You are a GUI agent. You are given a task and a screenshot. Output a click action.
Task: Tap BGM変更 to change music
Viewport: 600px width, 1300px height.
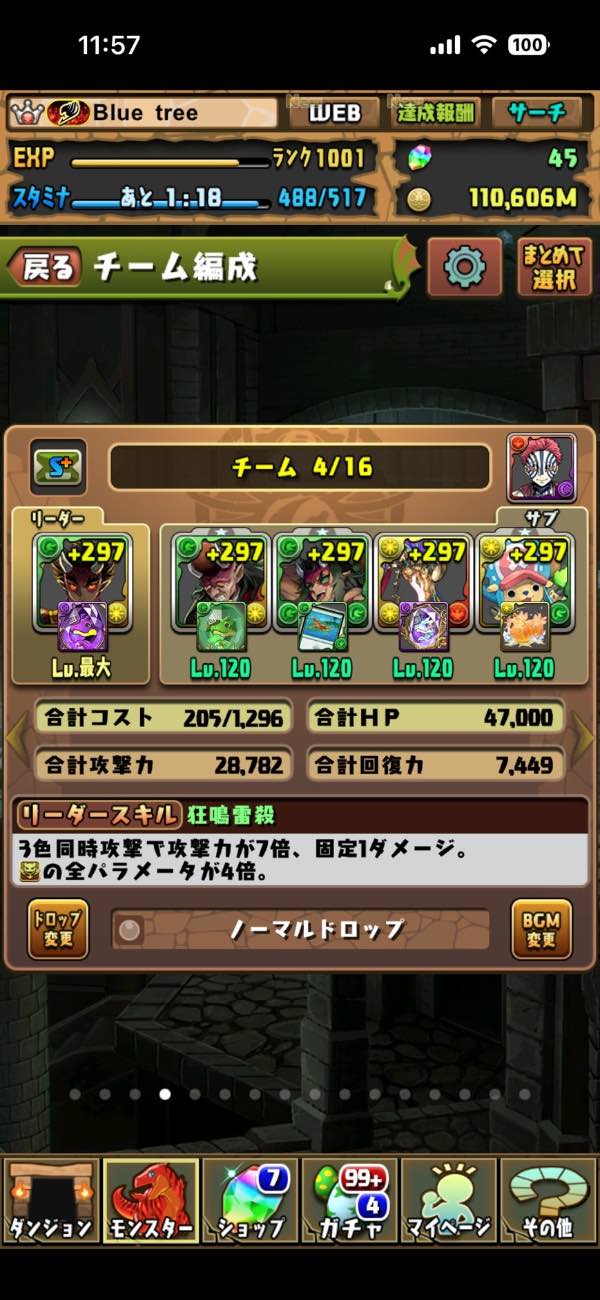click(x=541, y=929)
